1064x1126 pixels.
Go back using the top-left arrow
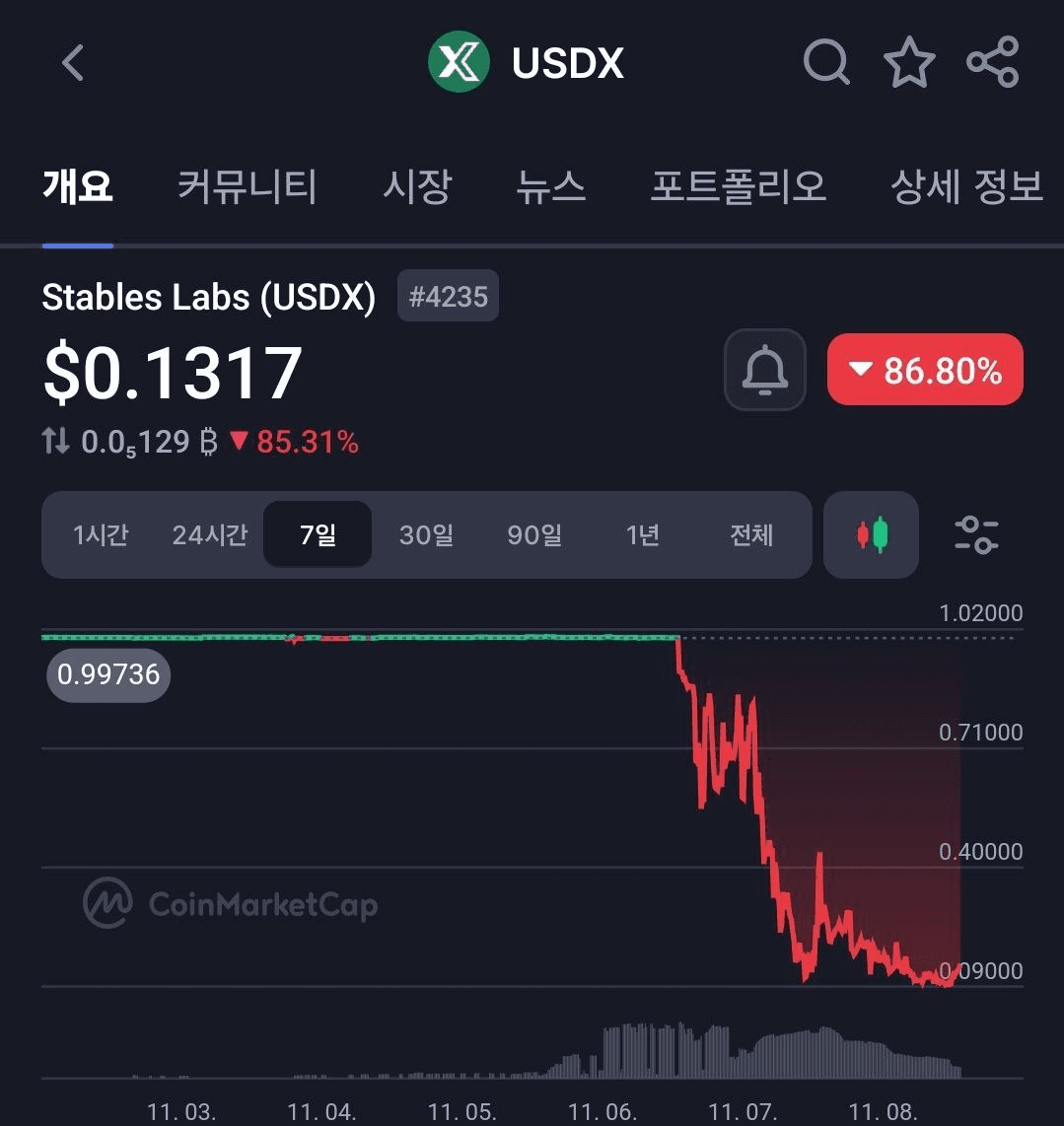tap(73, 63)
